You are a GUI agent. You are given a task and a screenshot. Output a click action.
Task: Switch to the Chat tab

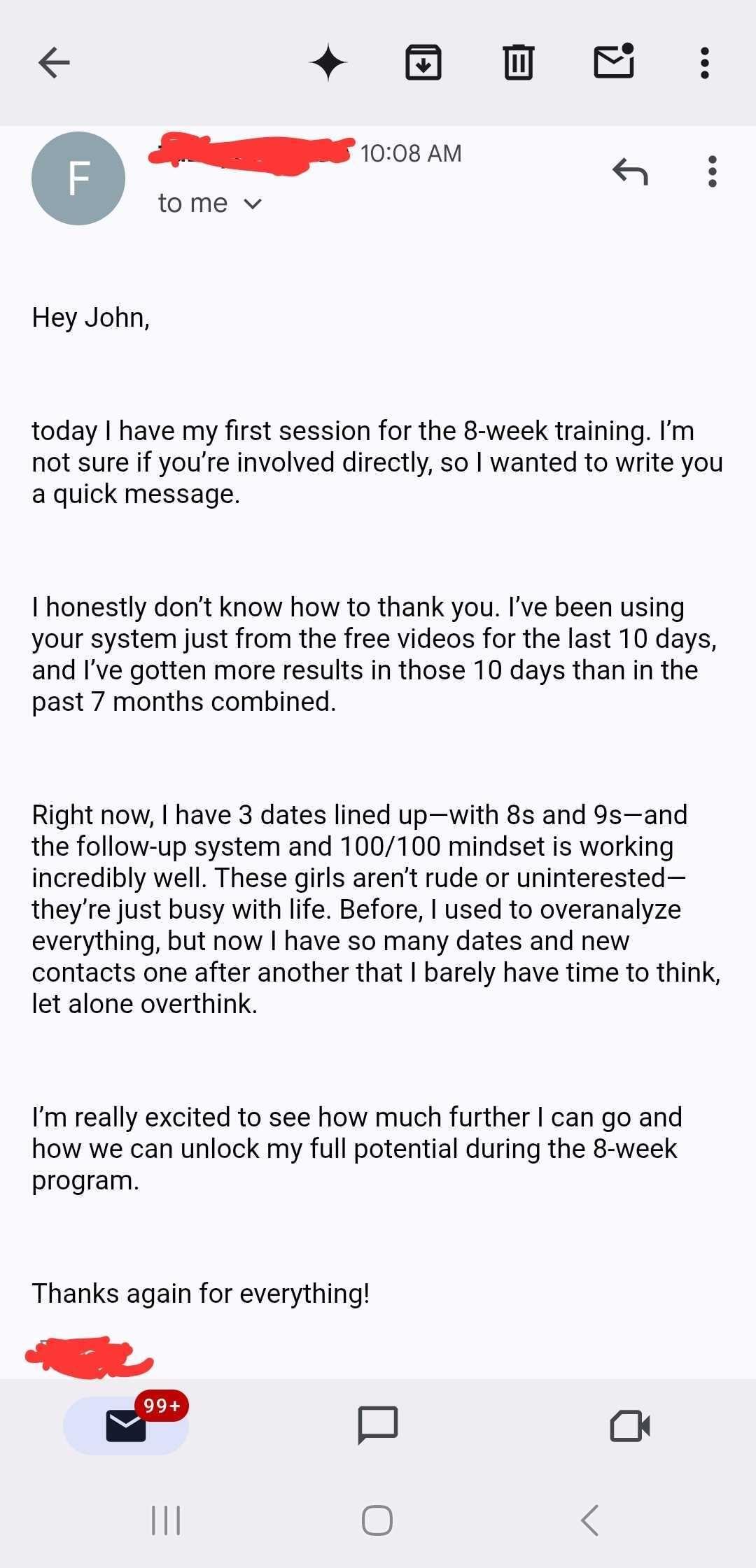click(378, 1425)
